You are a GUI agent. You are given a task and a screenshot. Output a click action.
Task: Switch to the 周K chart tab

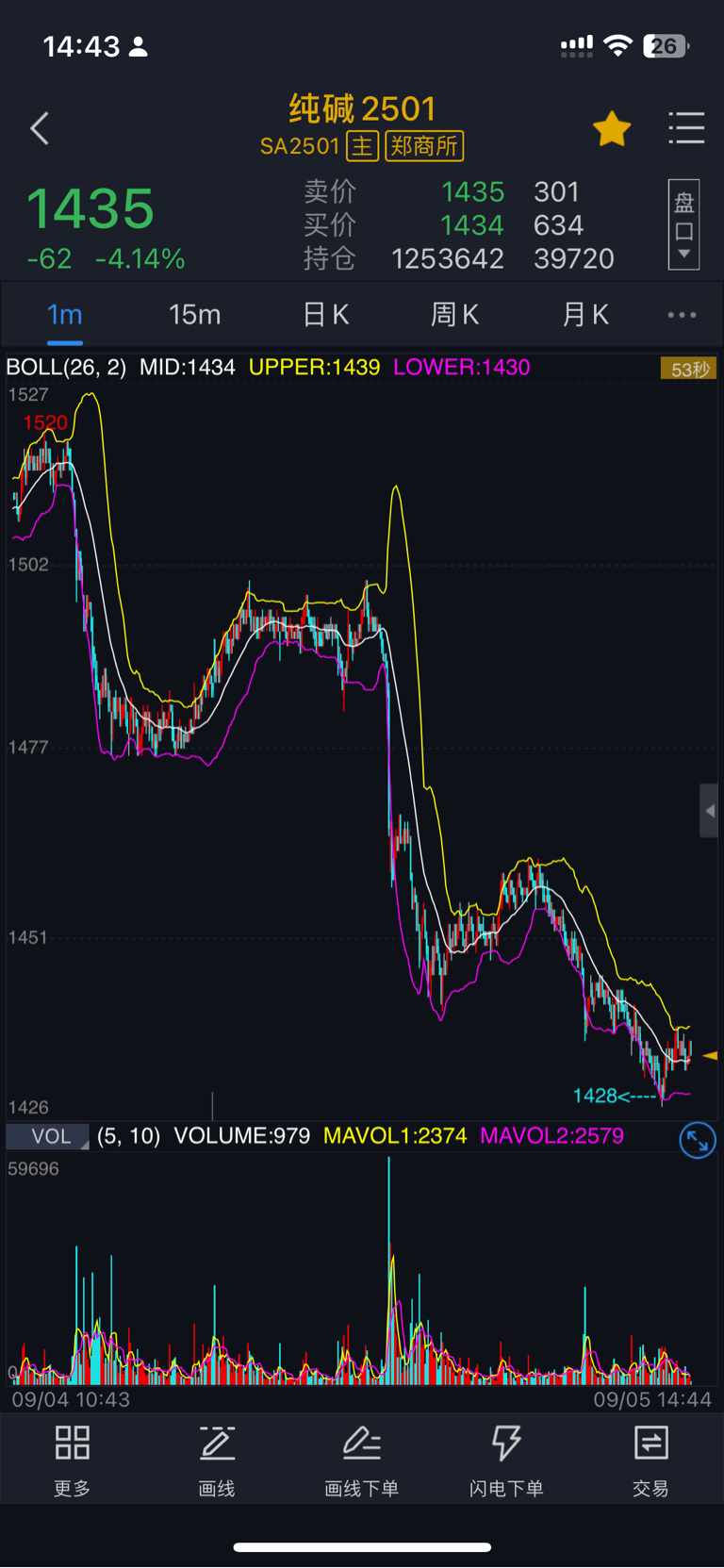coord(455,315)
